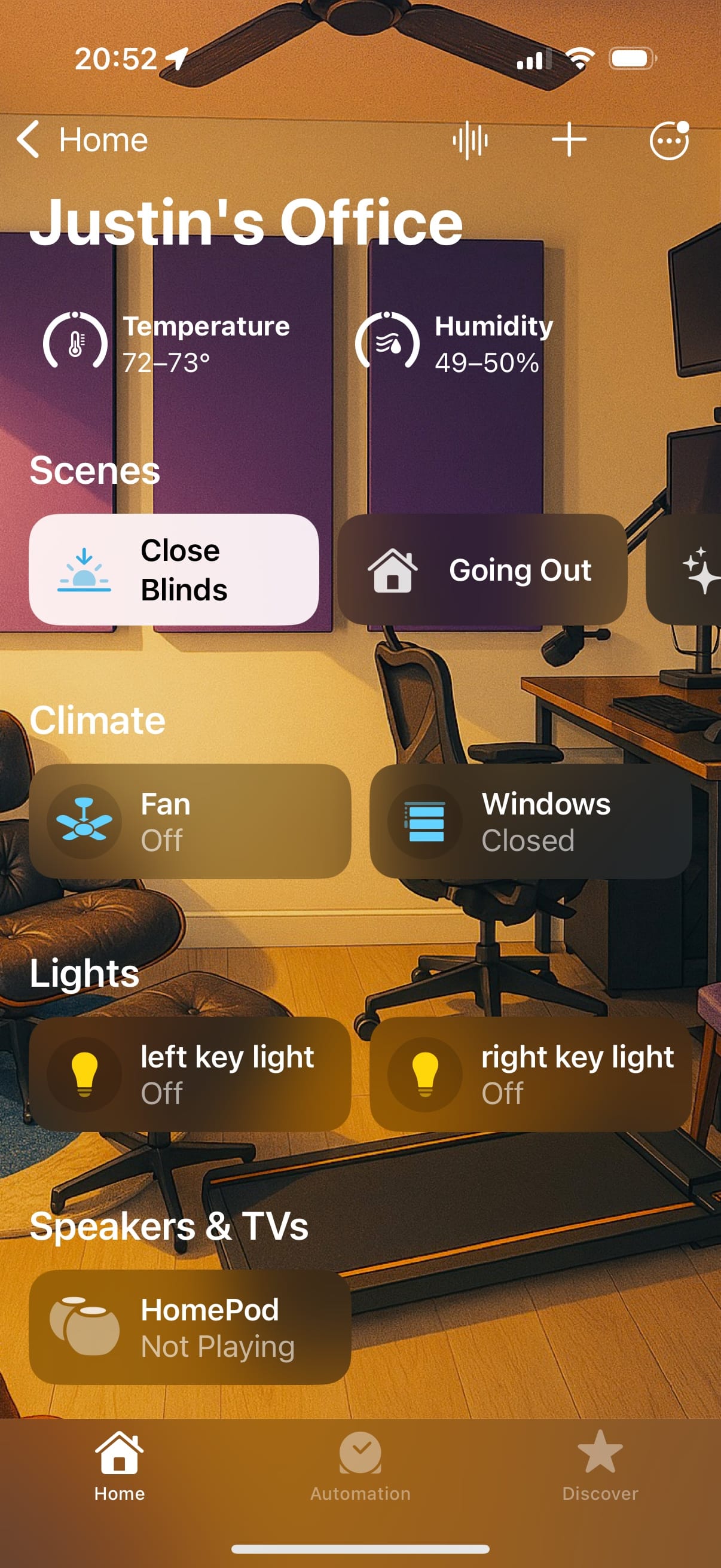Open Humidity sensor details
721x1568 pixels.
pyautogui.click(x=454, y=343)
